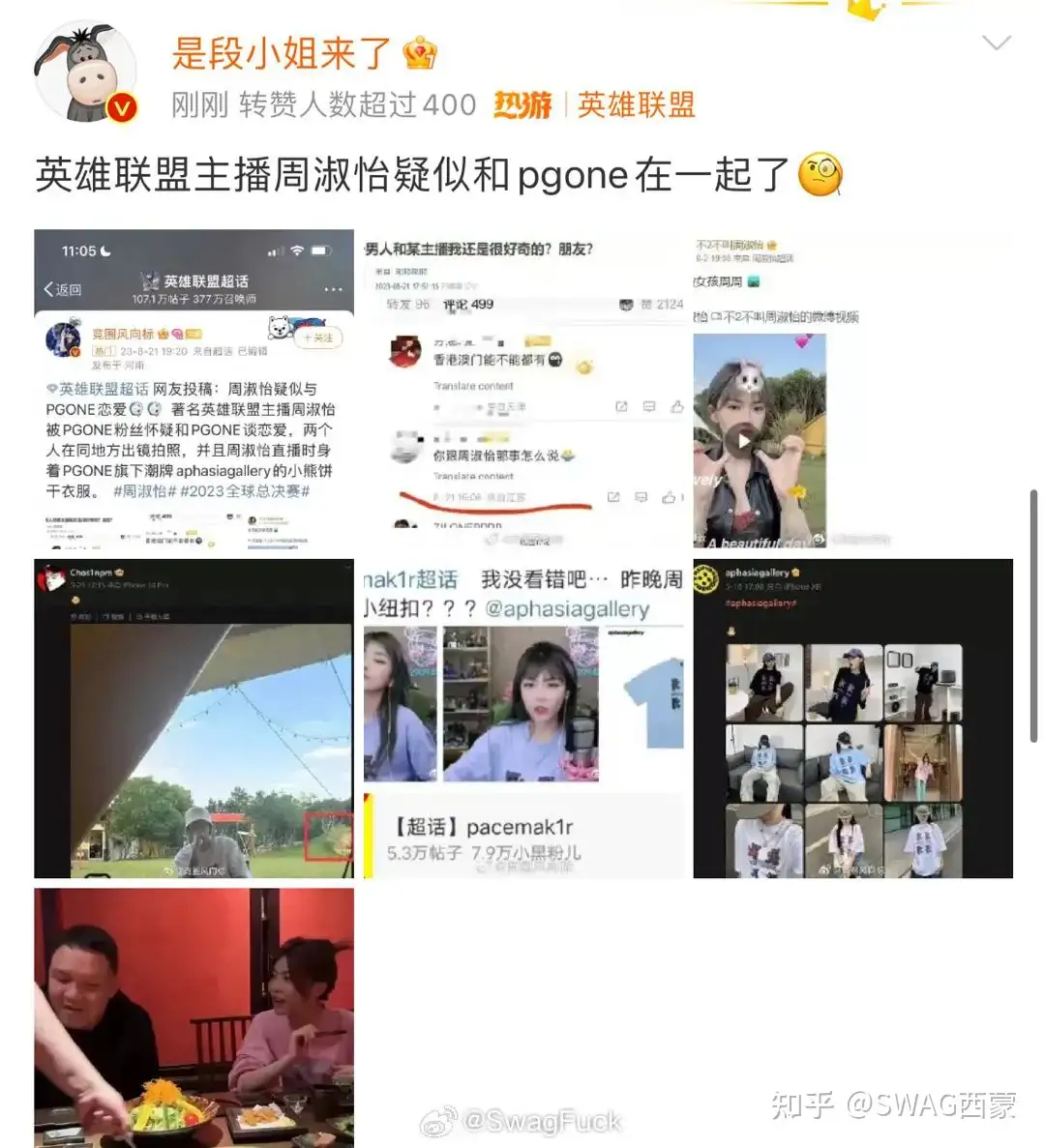Viewport: 1044px width, 1148px height.
Task: Open the 英雄联盟 super topic link
Action: tap(636, 104)
